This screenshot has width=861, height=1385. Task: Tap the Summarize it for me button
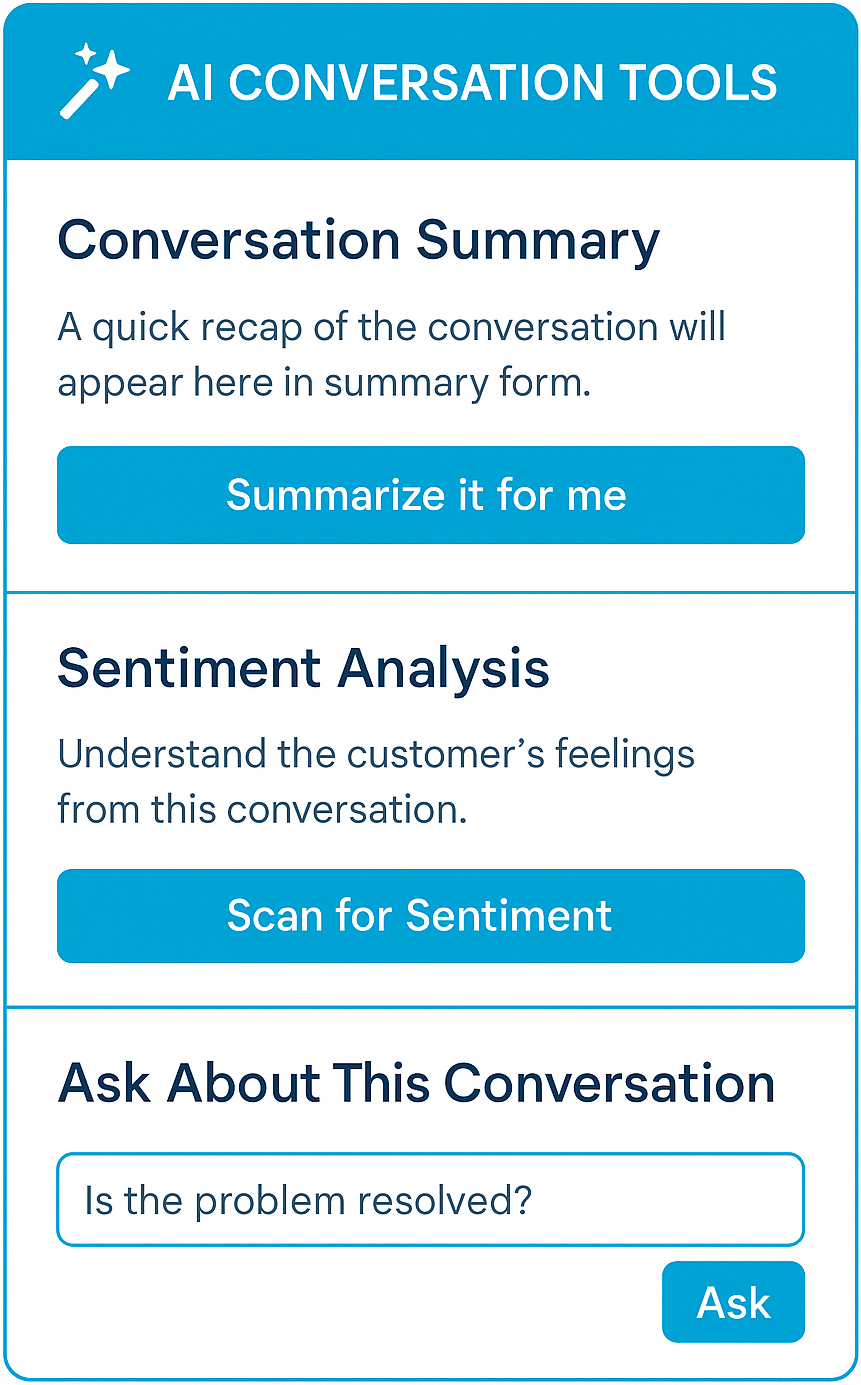click(430, 495)
